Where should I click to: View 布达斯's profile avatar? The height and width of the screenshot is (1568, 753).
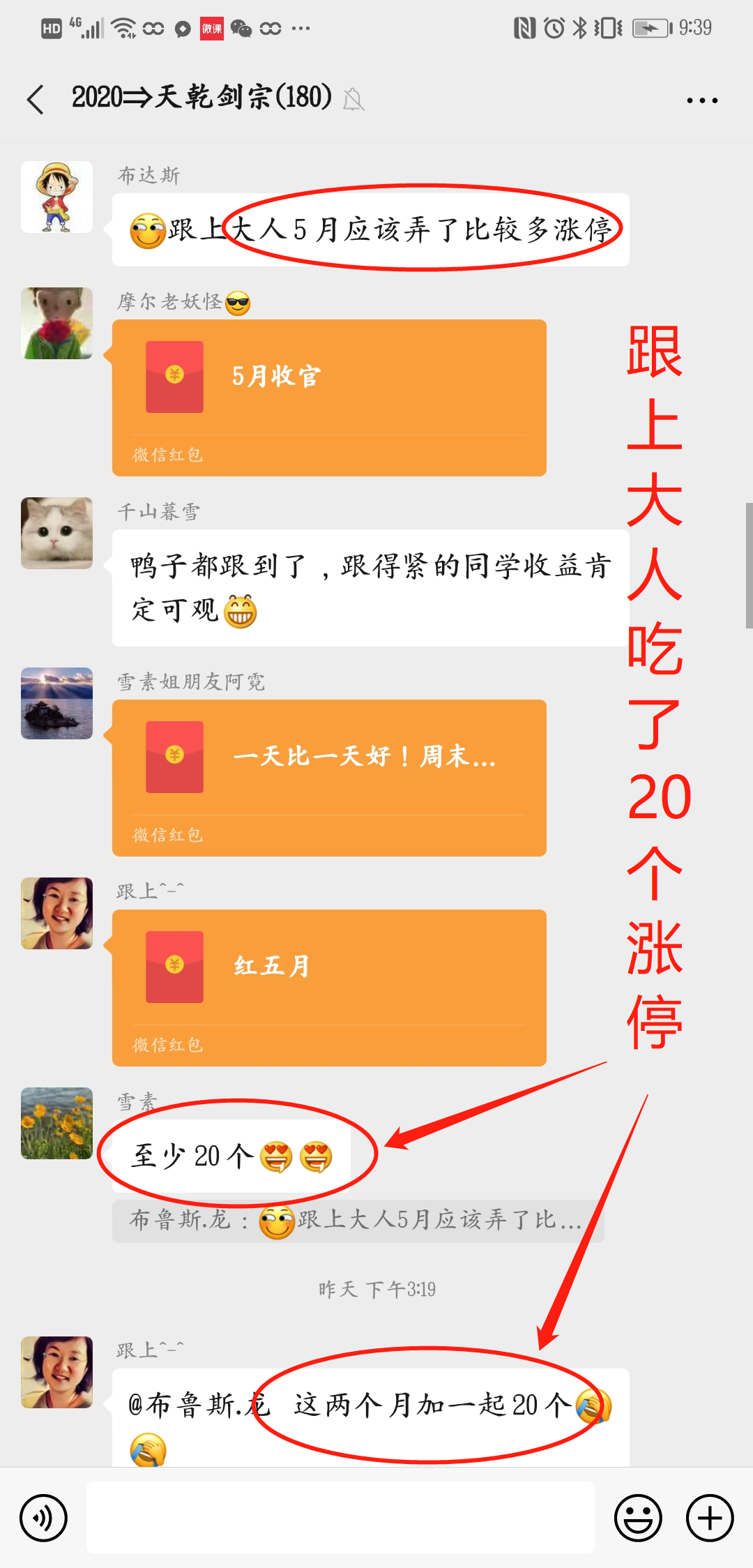click(56, 197)
